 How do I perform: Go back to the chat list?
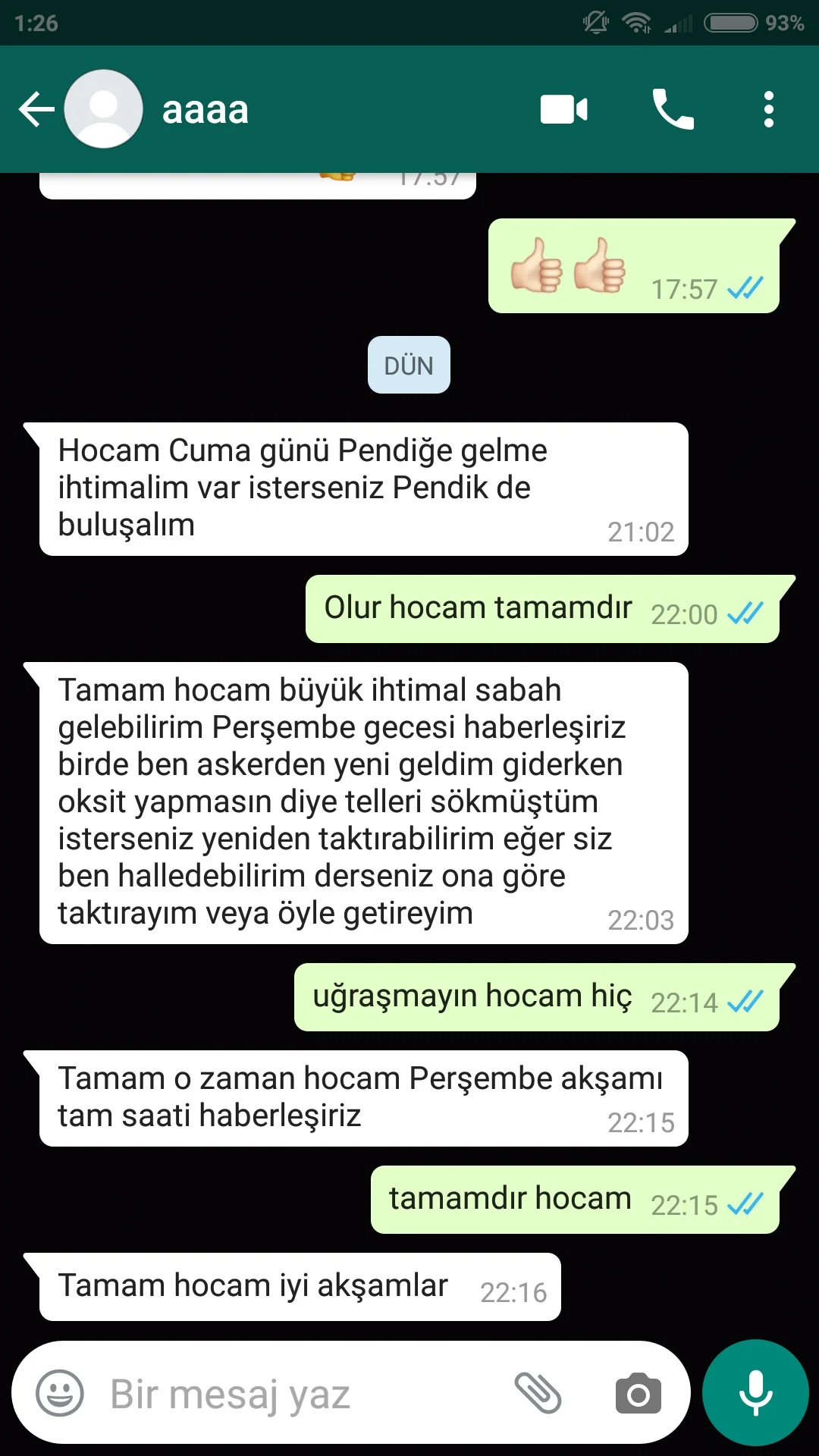(36, 109)
